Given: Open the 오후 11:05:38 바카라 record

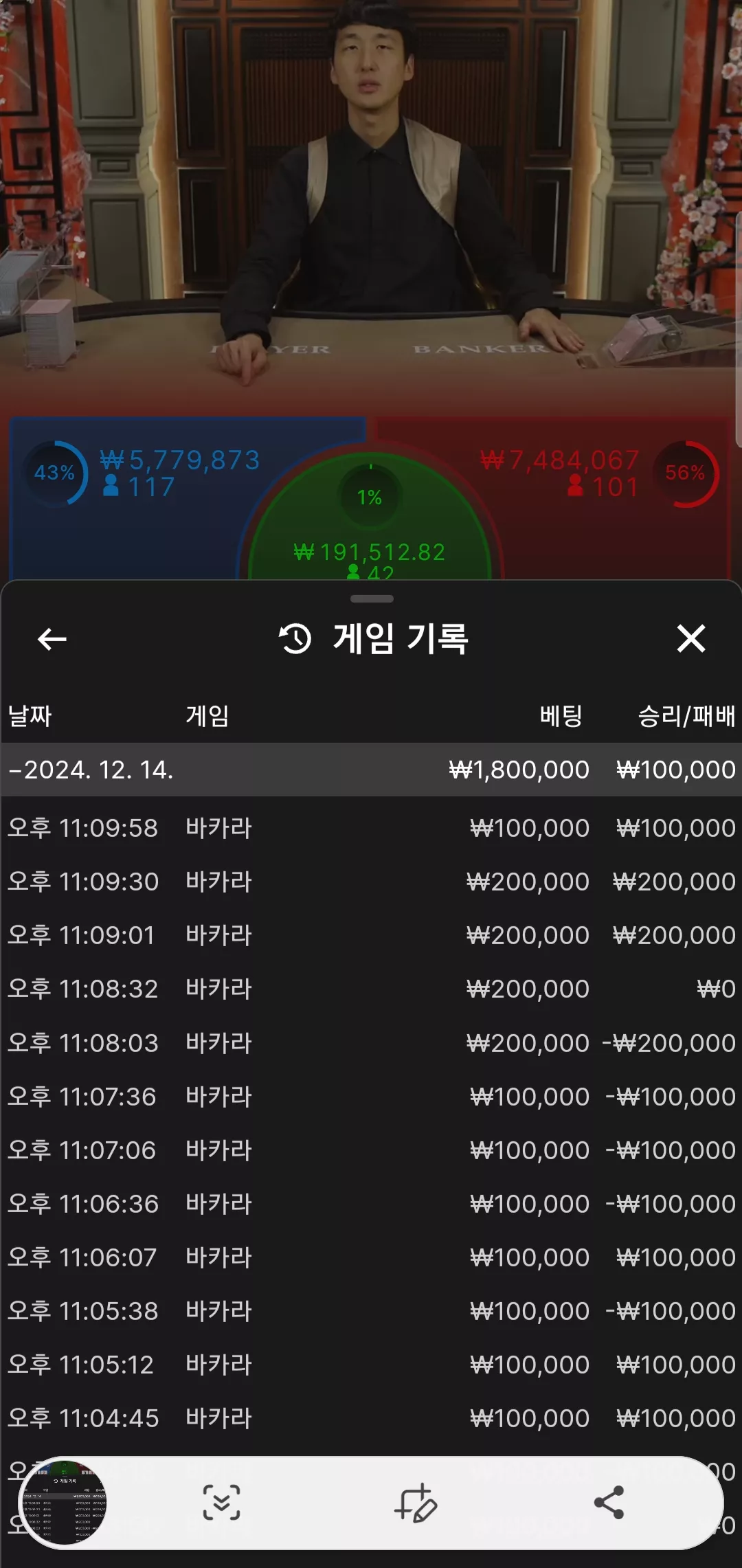Looking at the screenshot, I should tap(371, 1311).
